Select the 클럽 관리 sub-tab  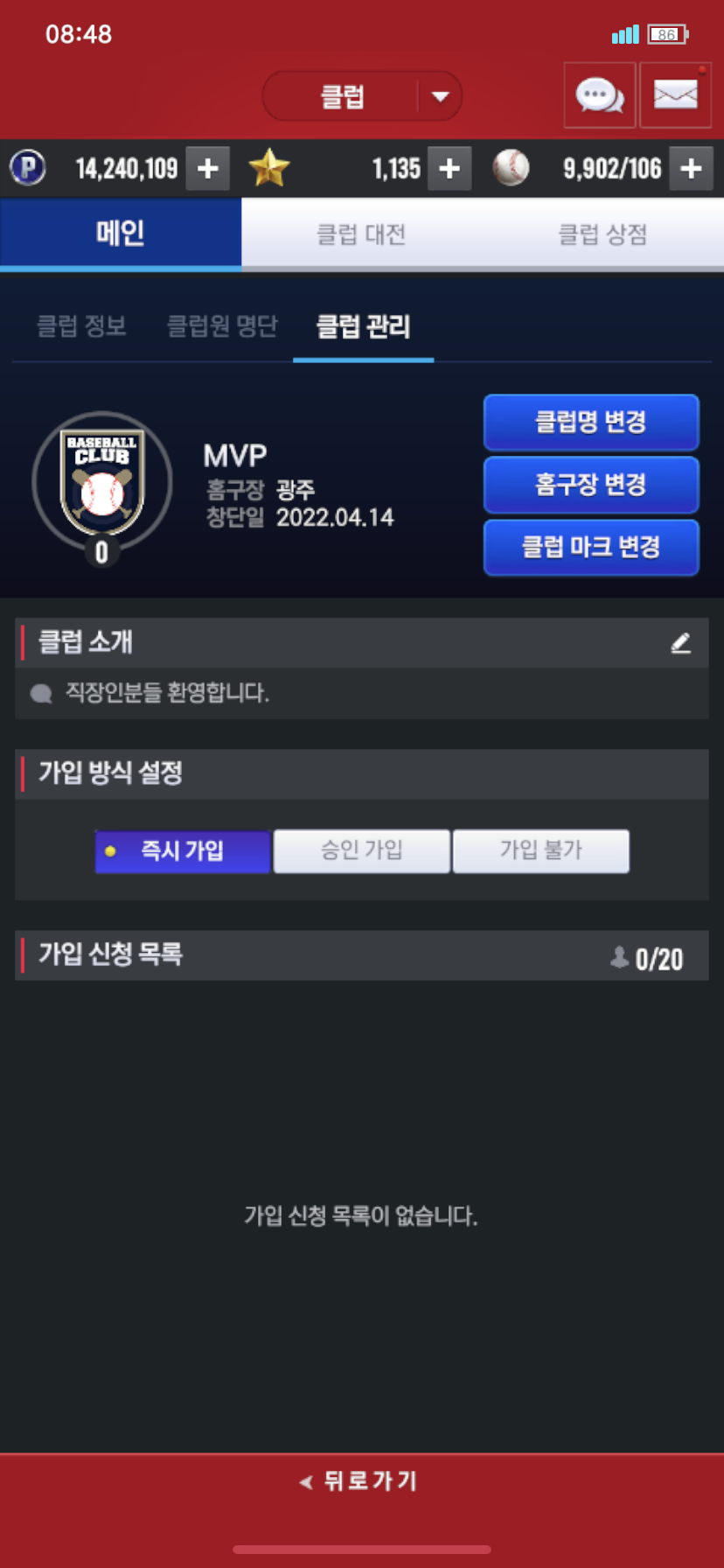[363, 326]
